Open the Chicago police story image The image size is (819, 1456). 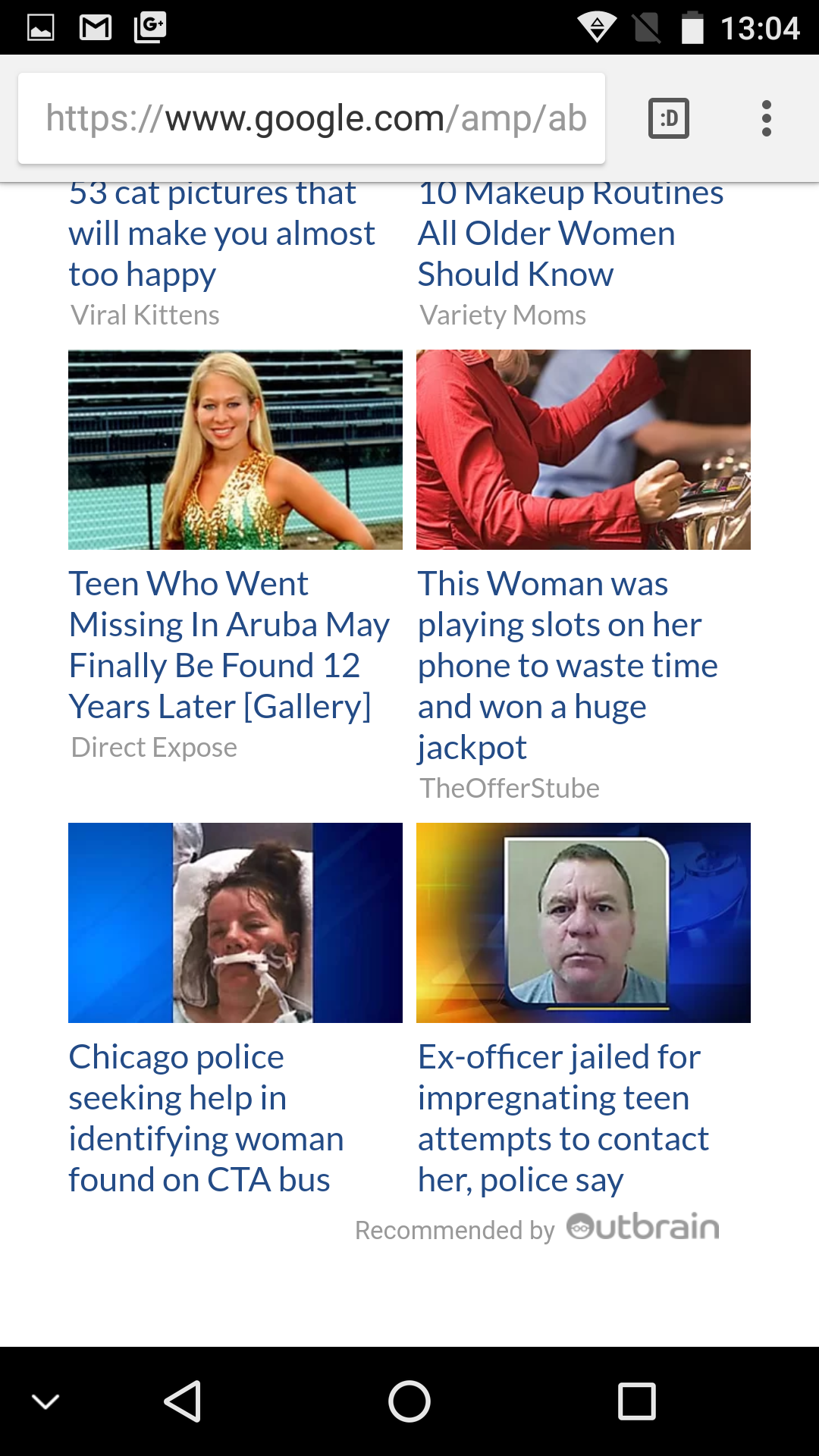click(235, 923)
